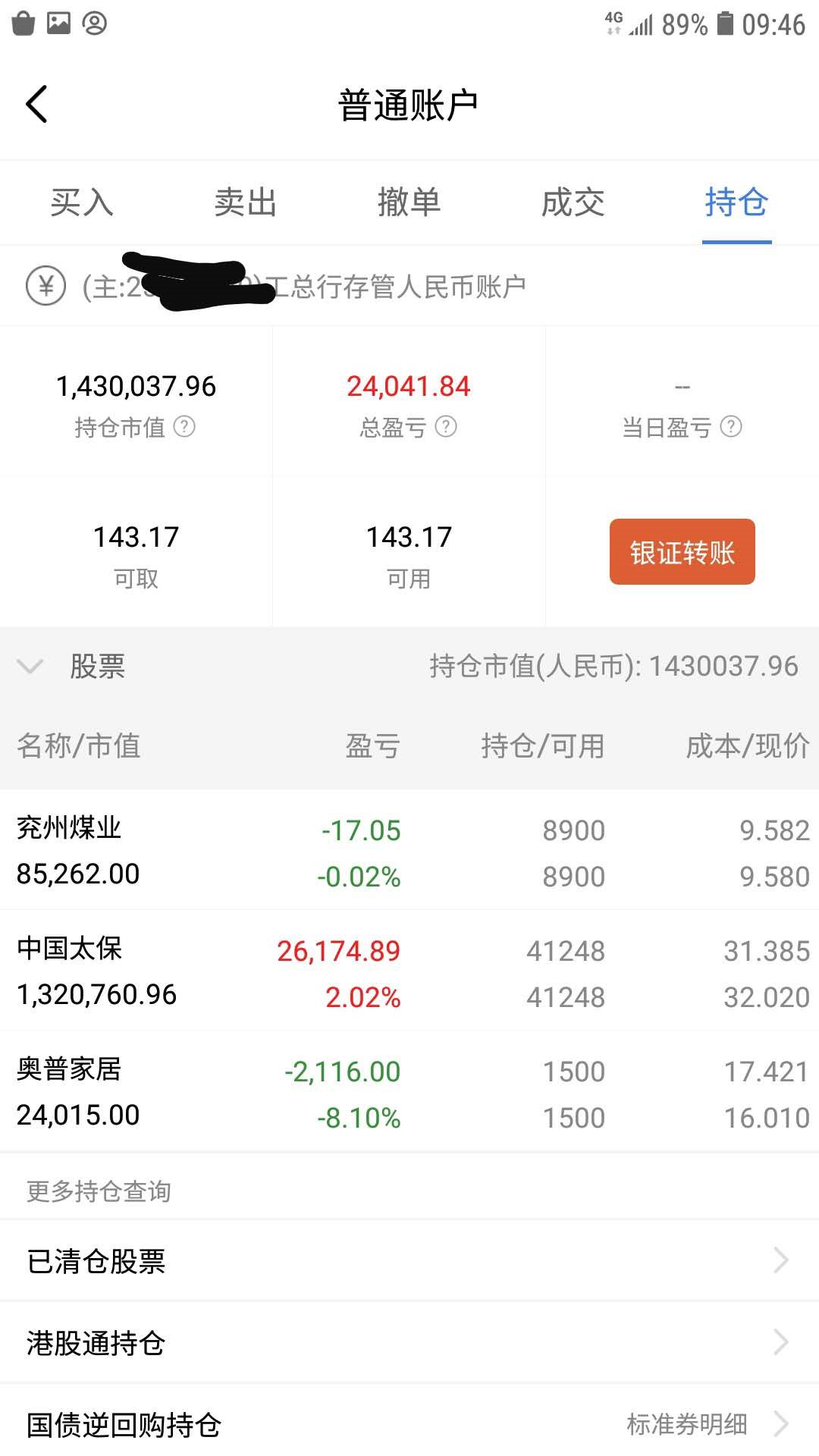Viewport: 819px width, 1456px height.
Task: Select the 持仓 tab
Action: pyautogui.click(x=736, y=202)
